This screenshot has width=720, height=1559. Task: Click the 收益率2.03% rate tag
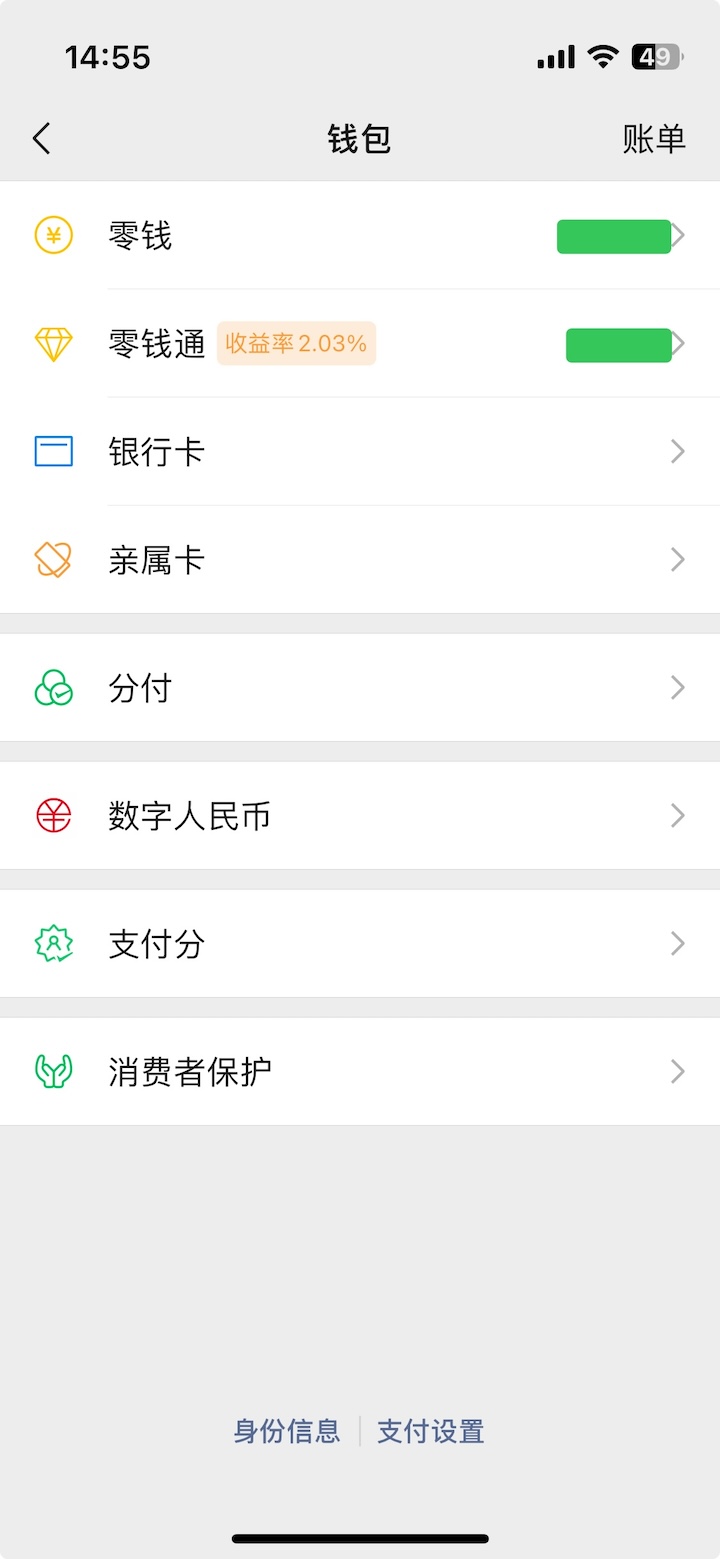(296, 344)
